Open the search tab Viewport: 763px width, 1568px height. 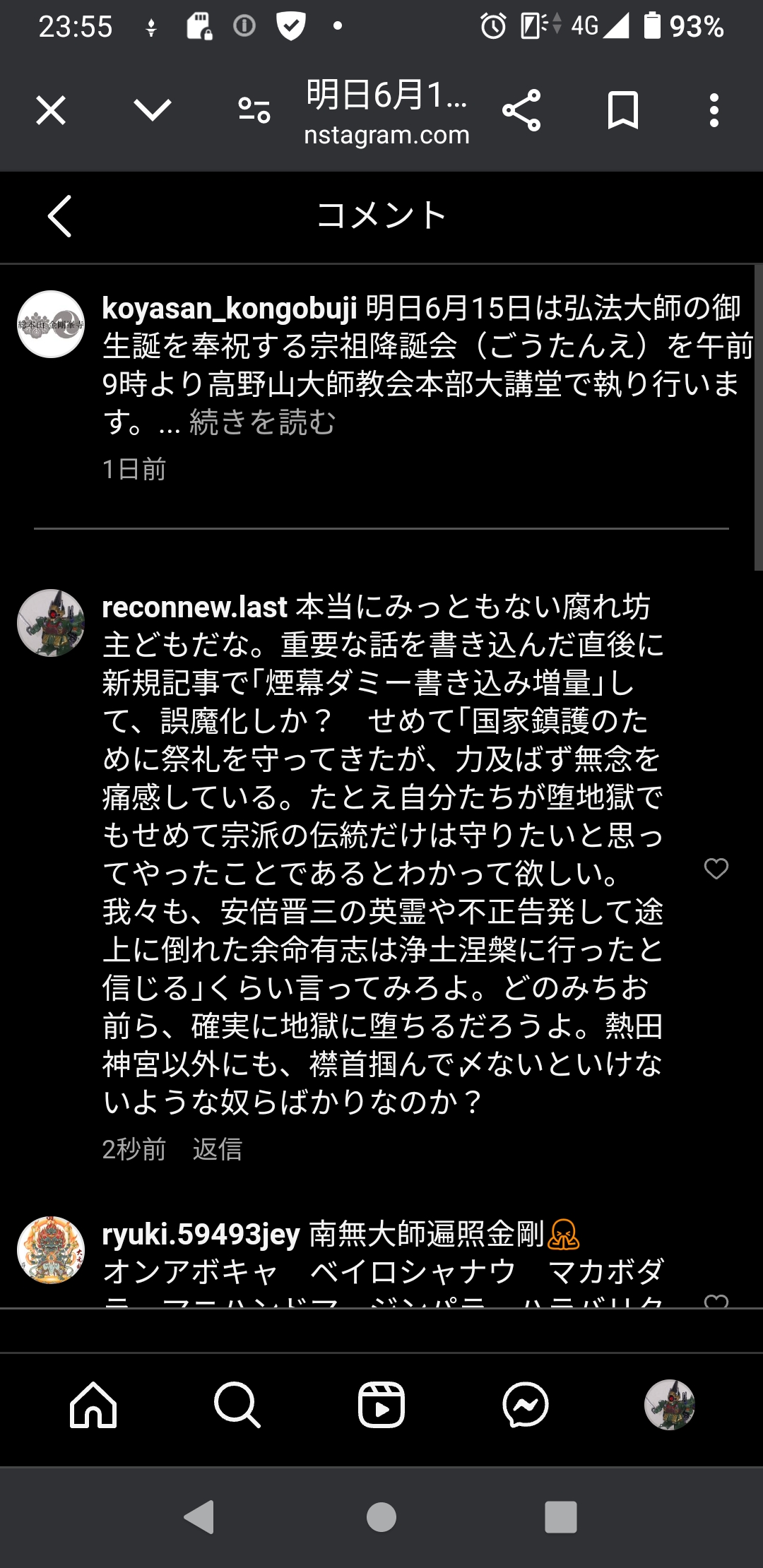[x=237, y=1405]
